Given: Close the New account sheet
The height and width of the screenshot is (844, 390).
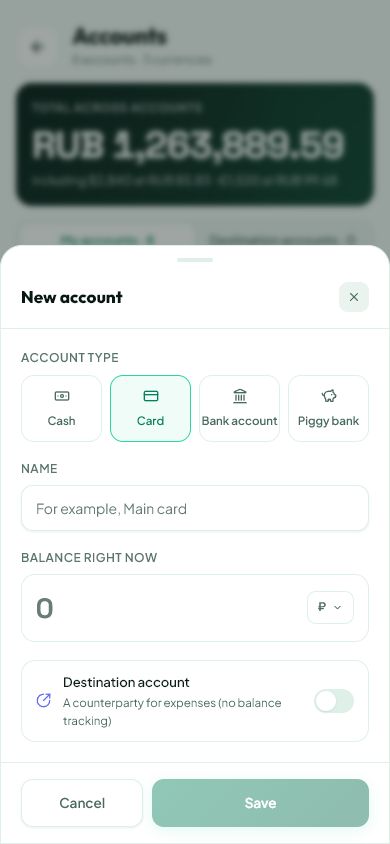Looking at the screenshot, I should pyautogui.click(x=353, y=297).
